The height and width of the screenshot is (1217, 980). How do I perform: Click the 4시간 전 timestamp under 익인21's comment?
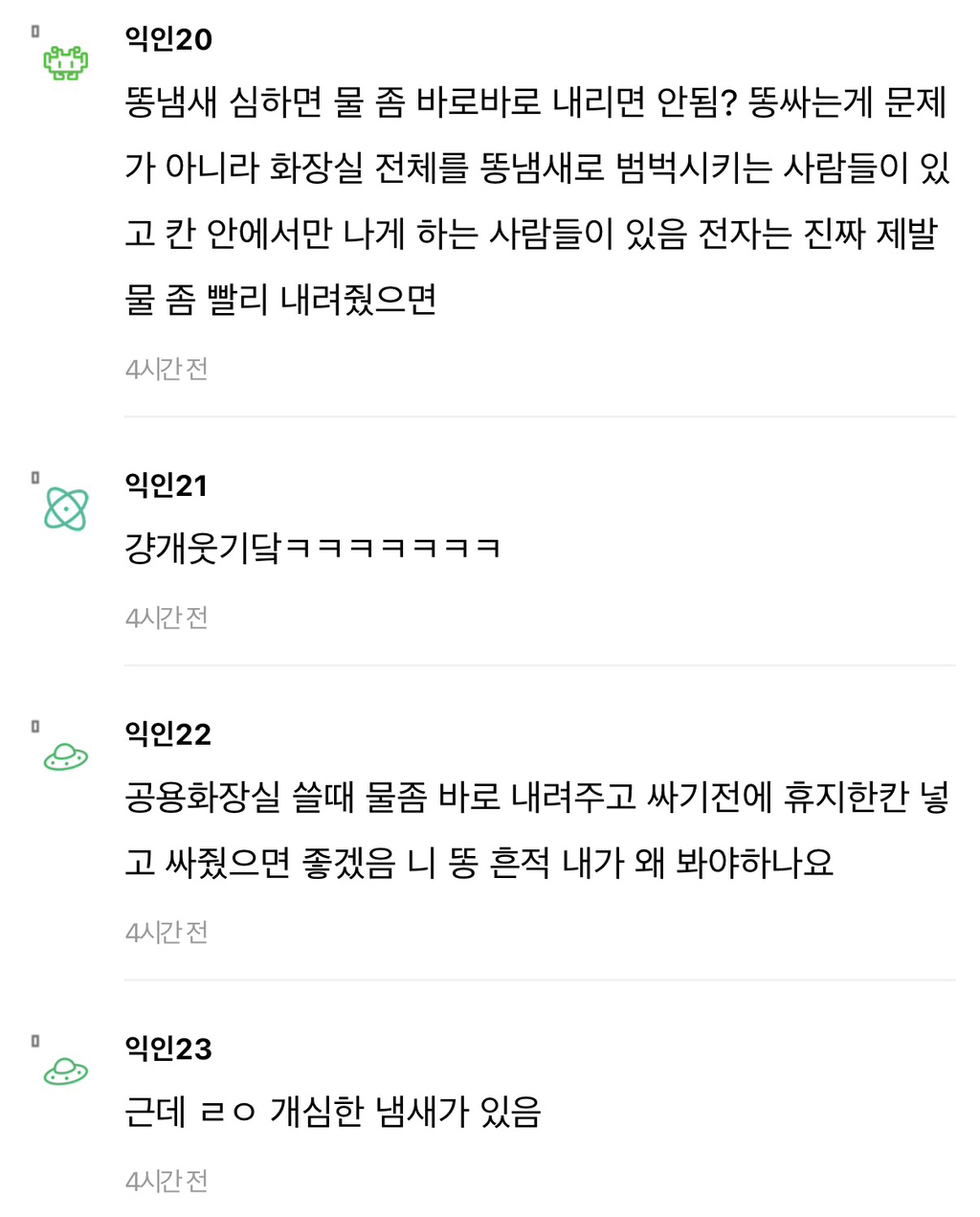167,618
